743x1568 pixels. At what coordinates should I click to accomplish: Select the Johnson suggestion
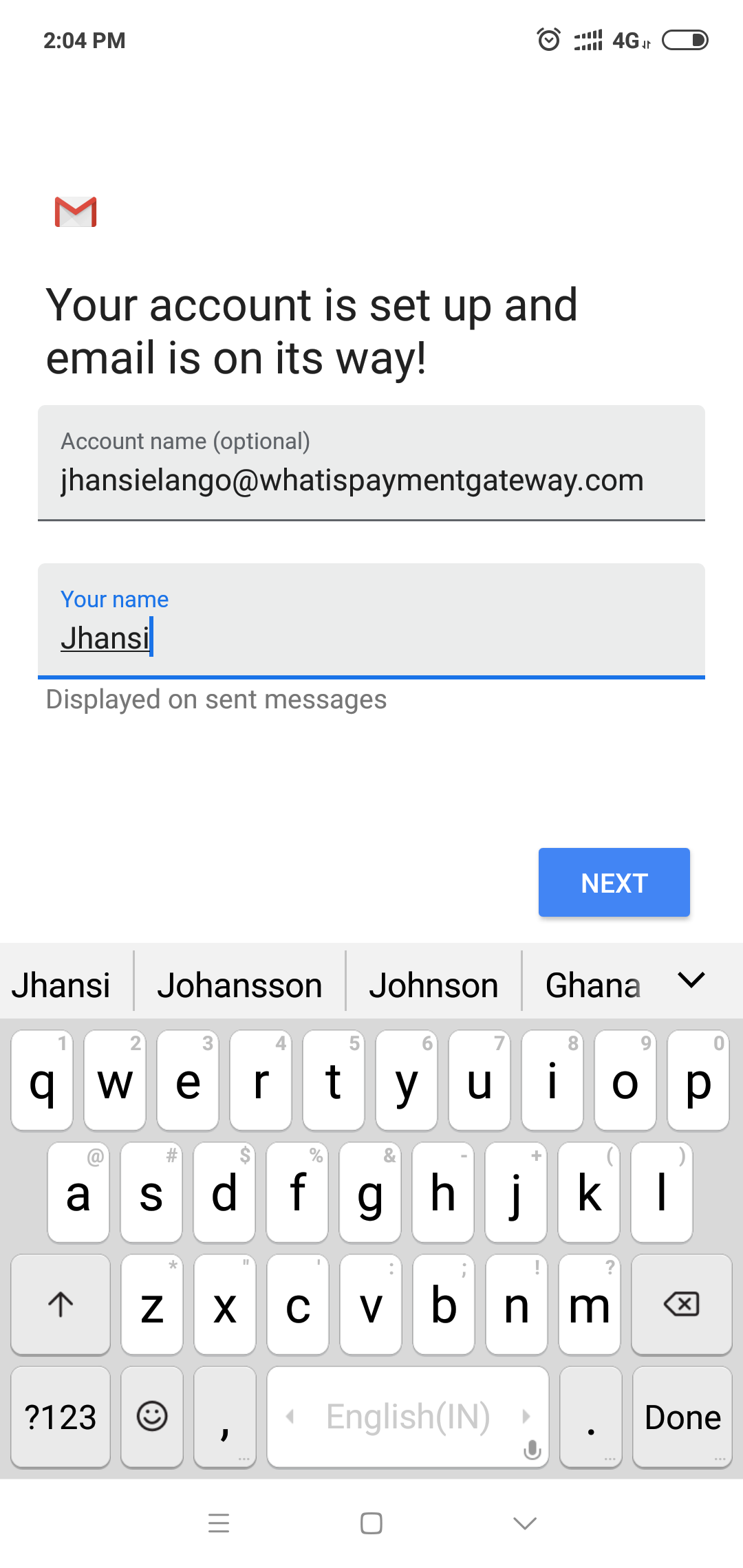coord(433,985)
